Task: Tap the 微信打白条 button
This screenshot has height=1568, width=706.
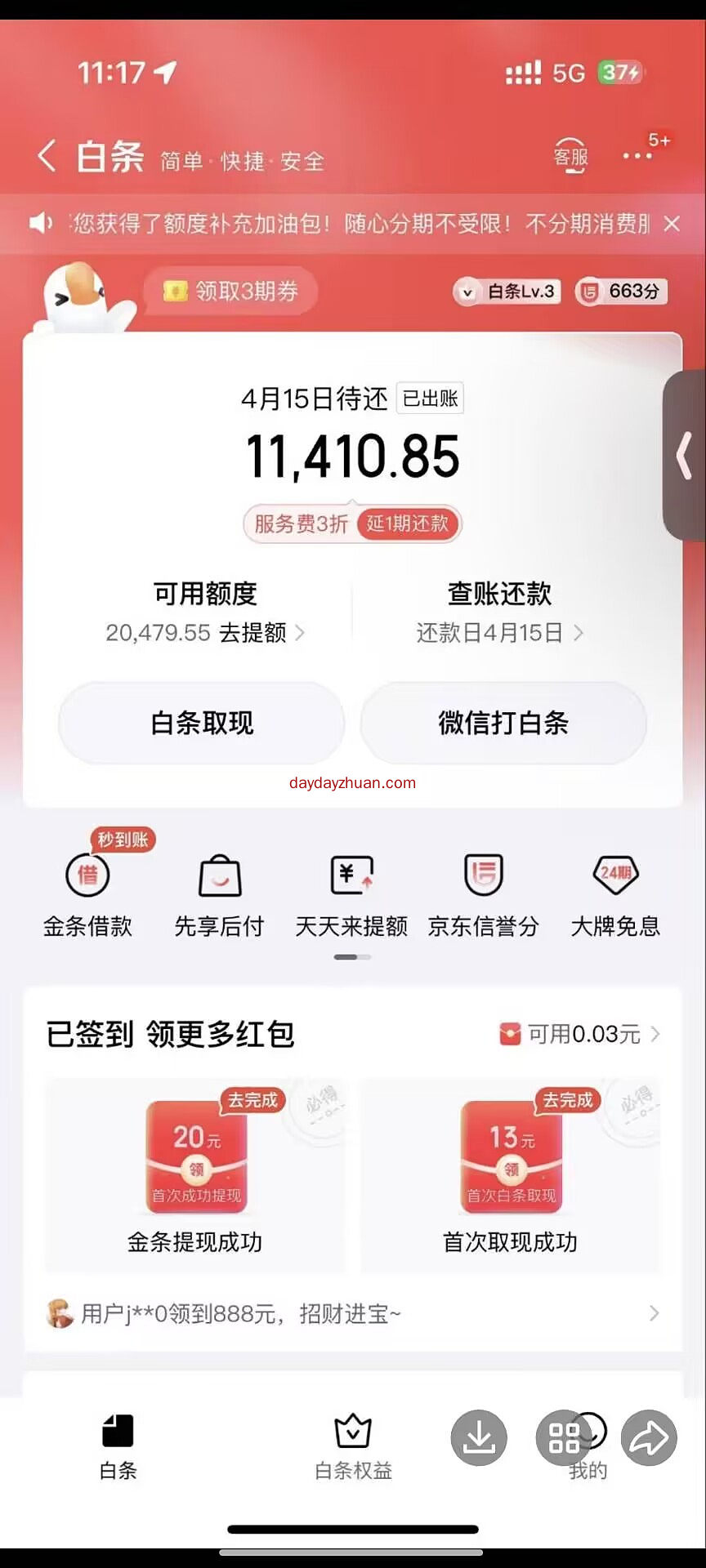Action: [503, 723]
